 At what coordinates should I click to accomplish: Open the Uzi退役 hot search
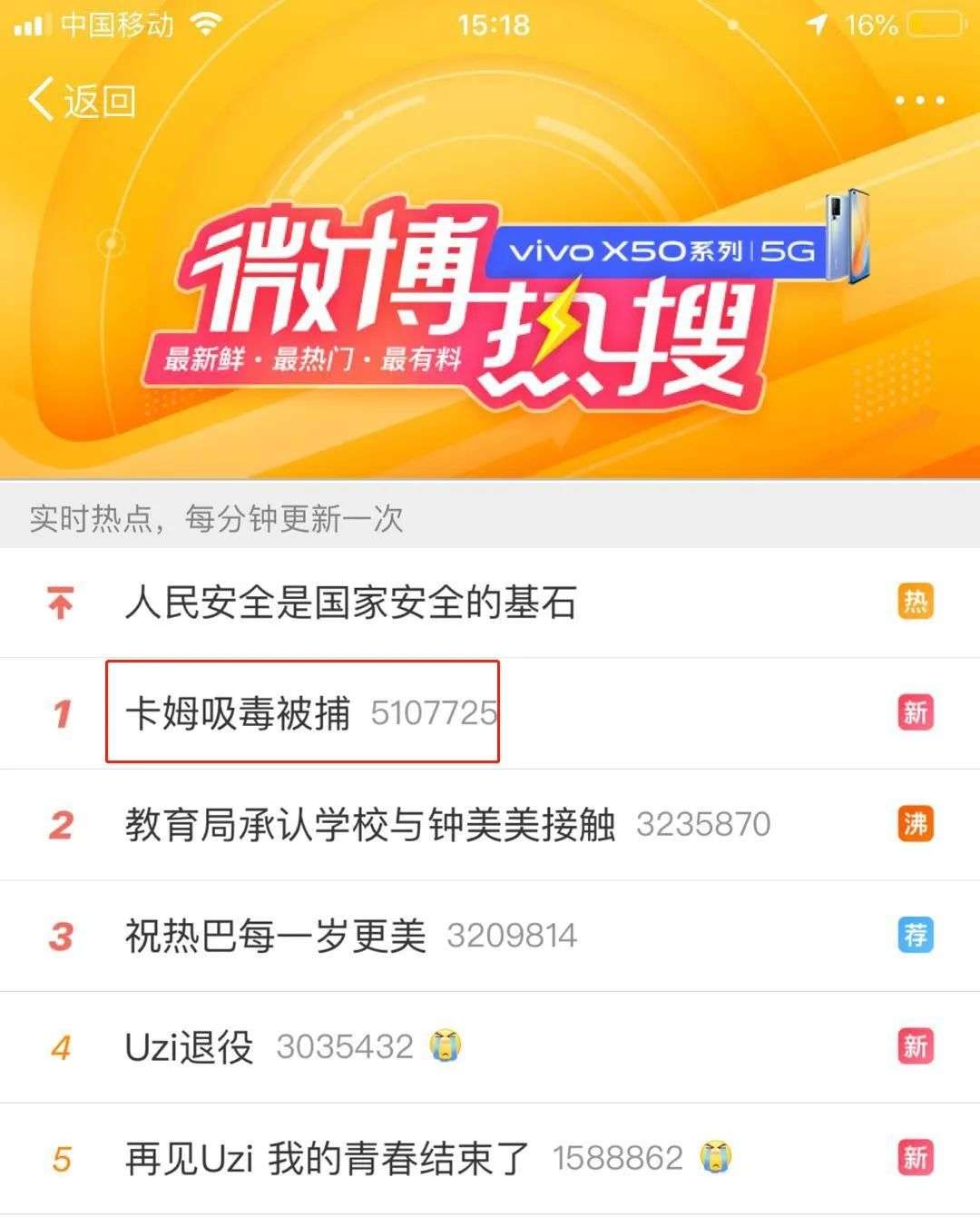click(x=190, y=1047)
